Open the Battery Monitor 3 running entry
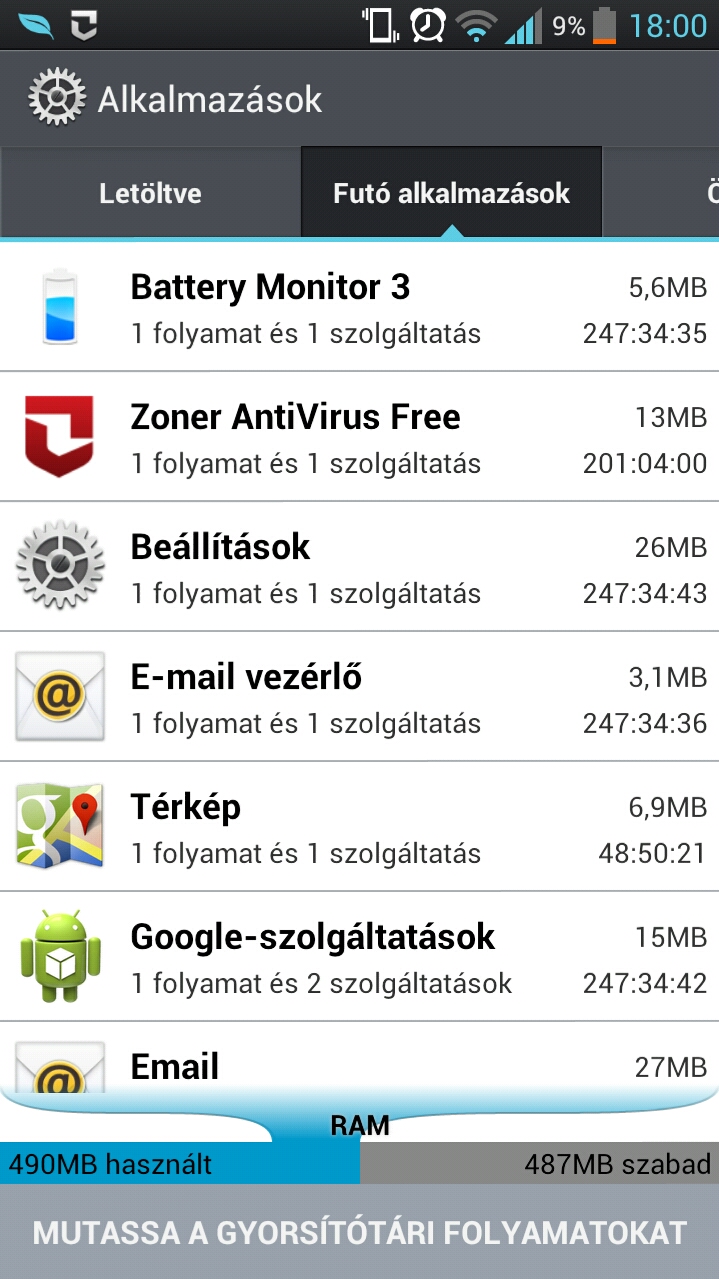The width and height of the screenshot is (719, 1279). [x=359, y=306]
